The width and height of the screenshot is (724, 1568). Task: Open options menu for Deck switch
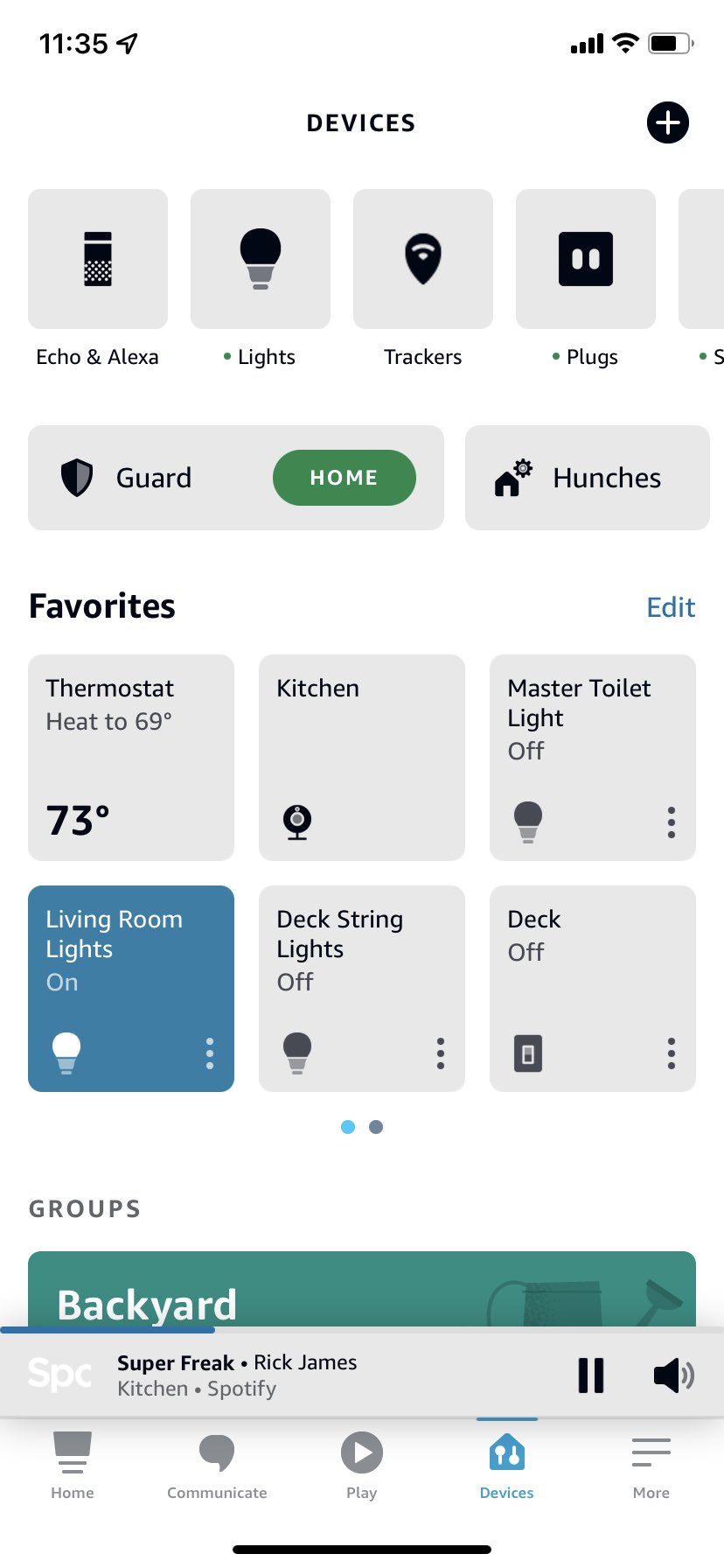pyautogui.click(x=672, y=1053)
